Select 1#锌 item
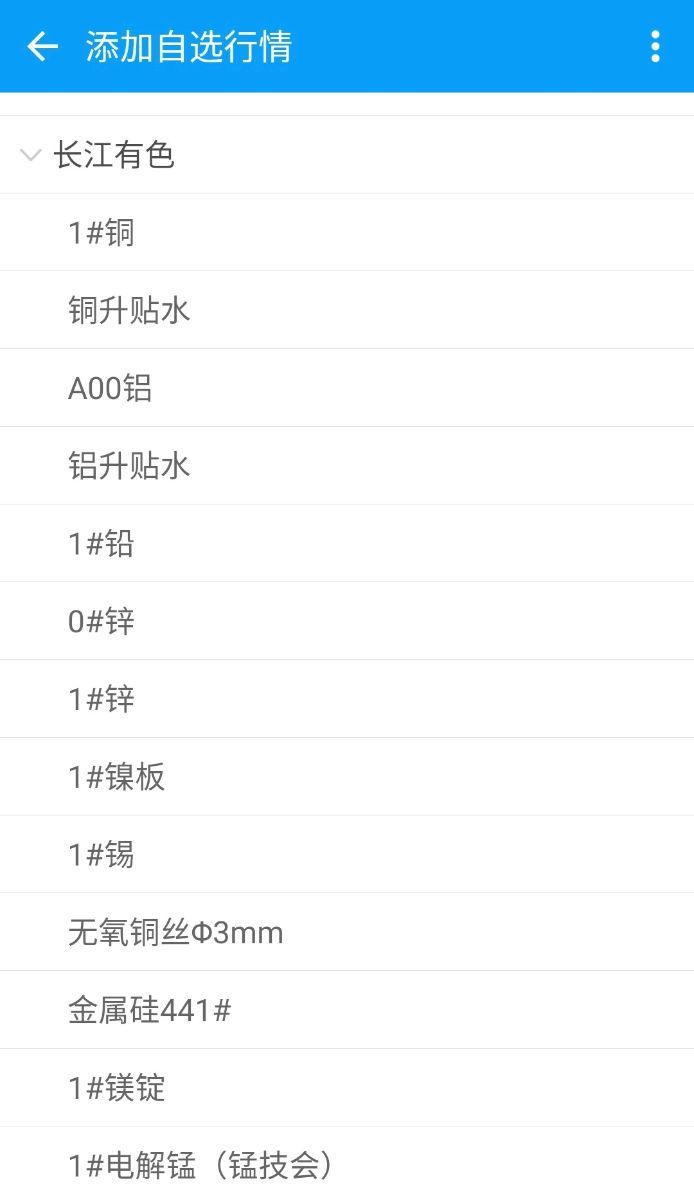694x1199 pixels. coord(347,699)
